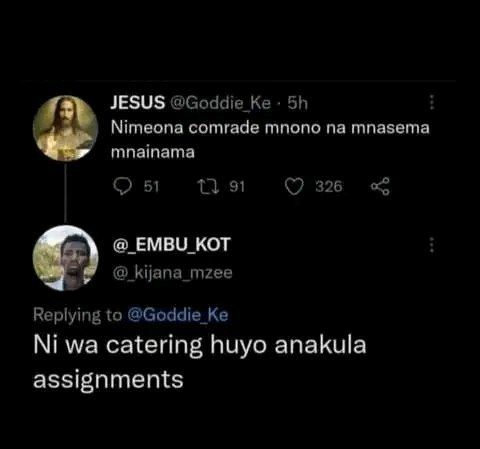Open JESUS profile picture
The image size is (480, 449).
pyautogui.click(x=65, y=128)
